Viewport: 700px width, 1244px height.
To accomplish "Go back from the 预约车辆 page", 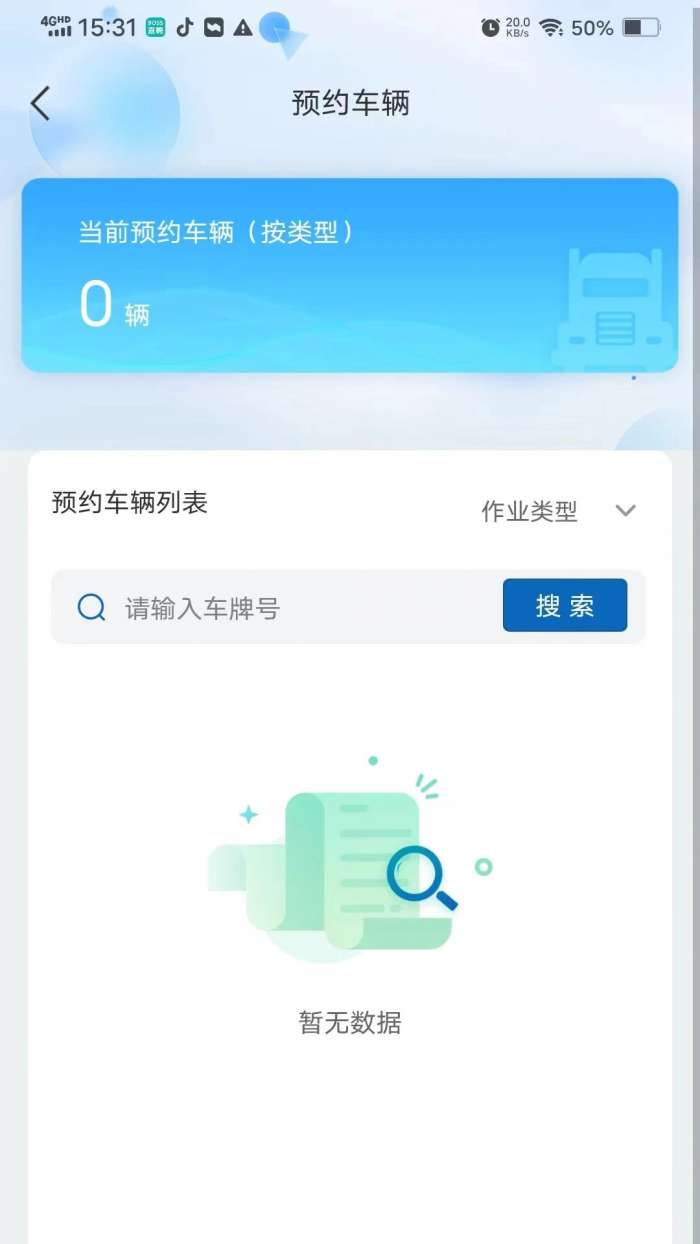I will pos(40,104).
